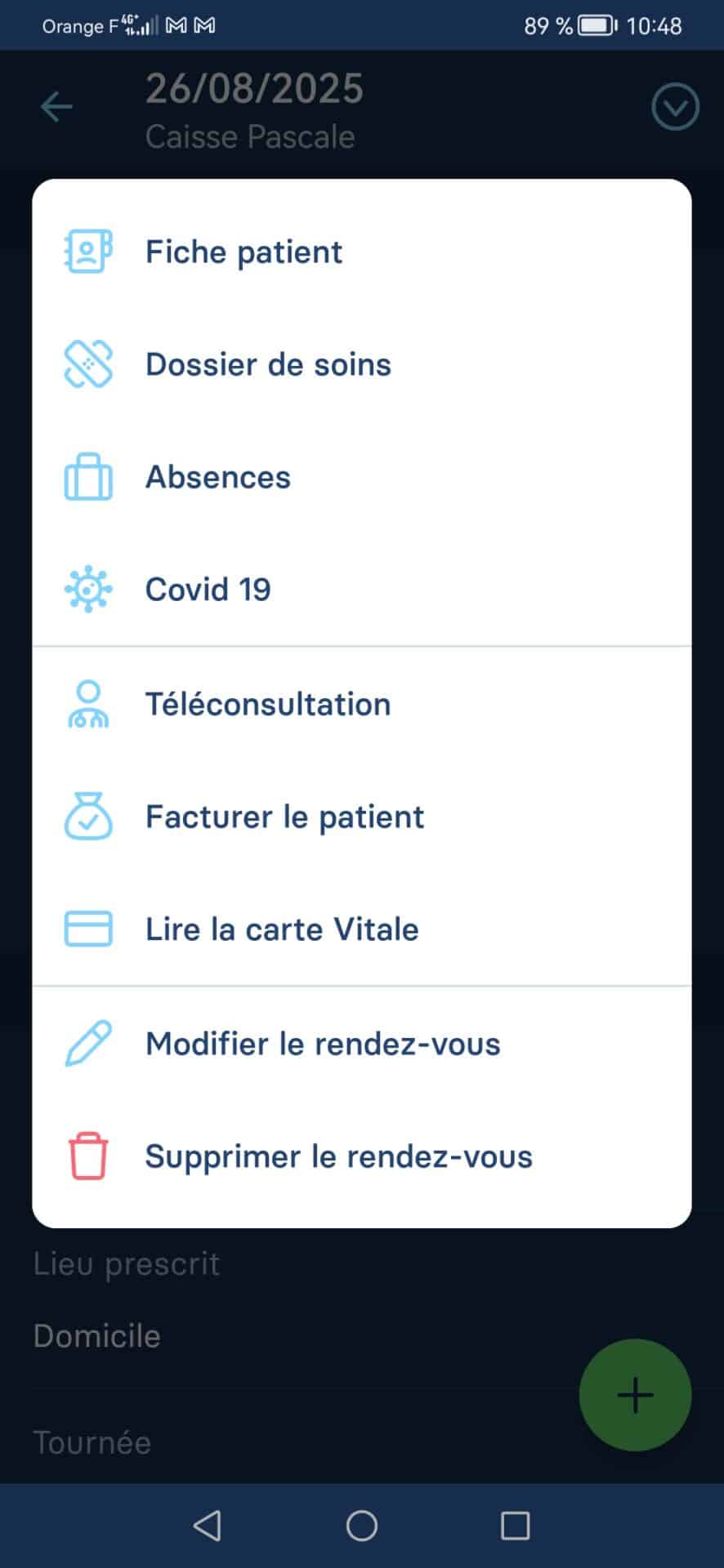Tap the system home button
The height and width of the screenshot is (1568, 724).
pyautogui.click(x=362, y=1526)
